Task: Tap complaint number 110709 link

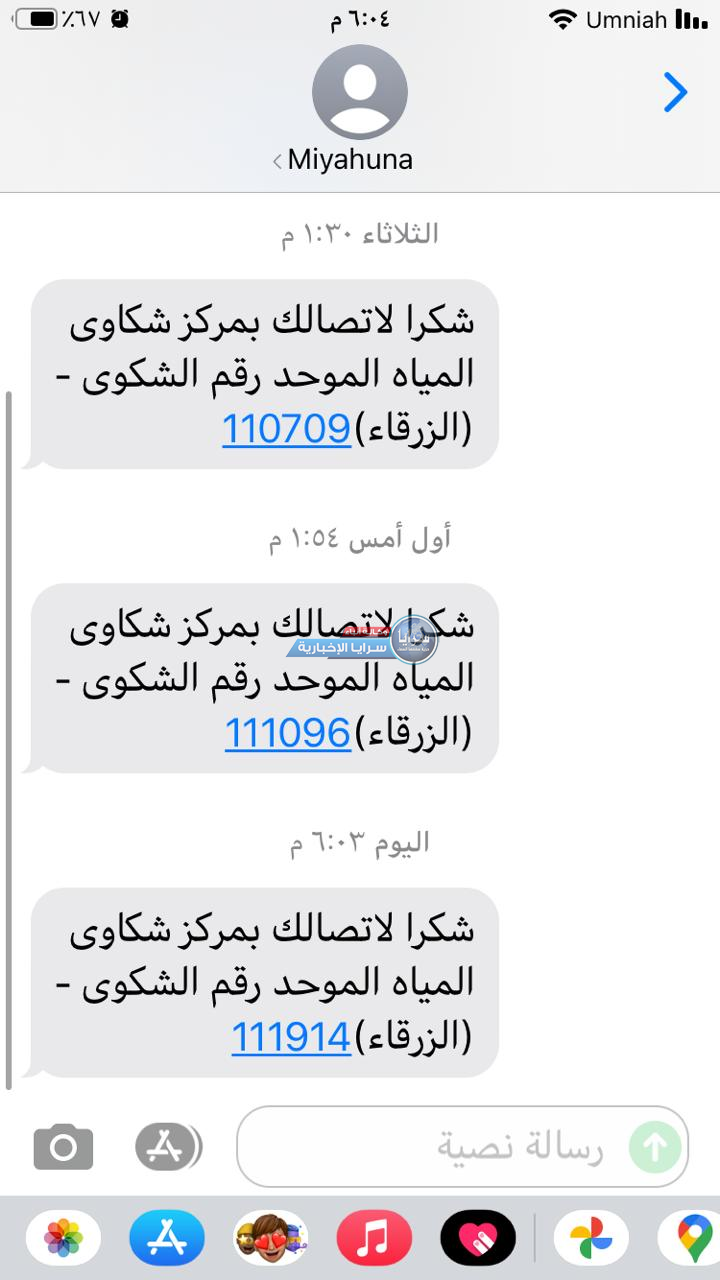Action: 286,430
